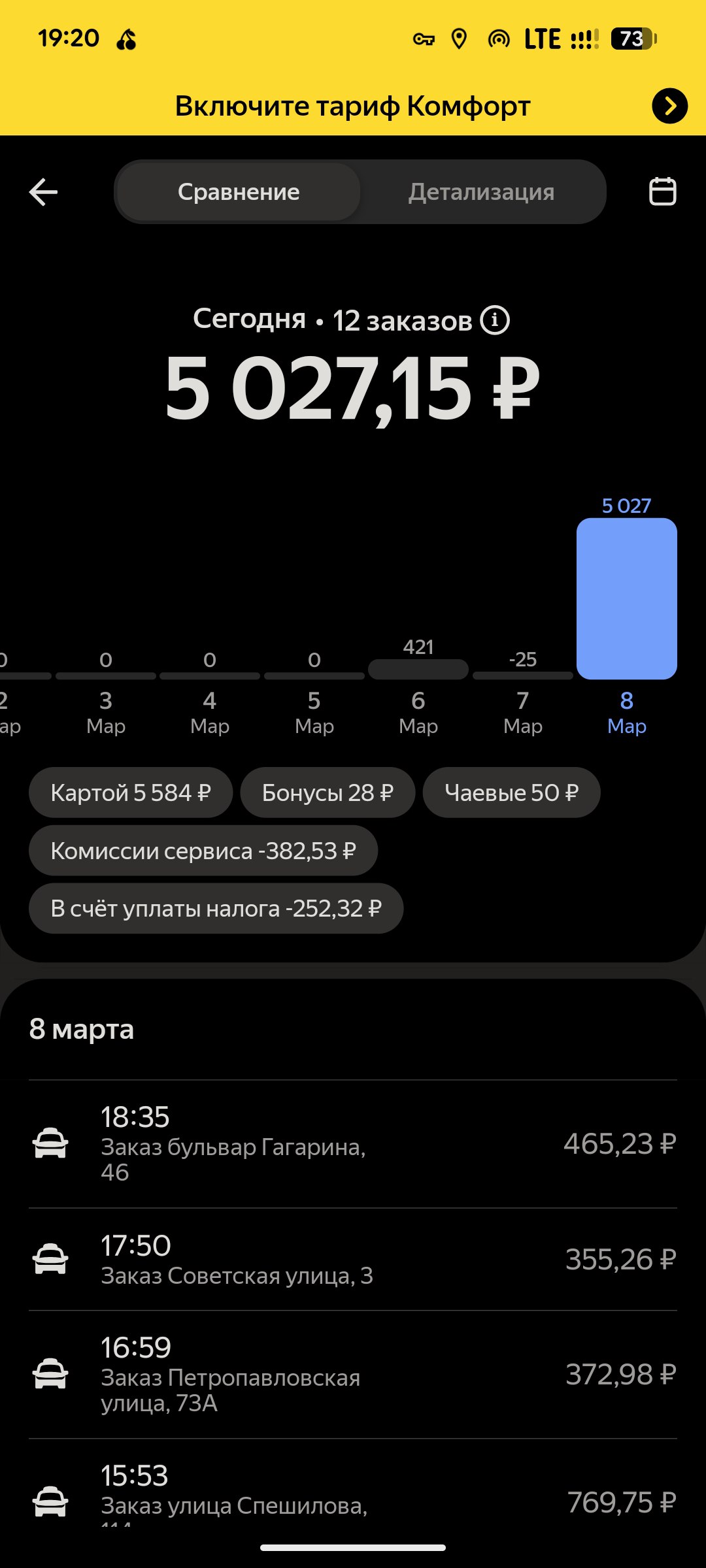Open the Включите тариф Комфорт banner
Image resolution: width=706 pixels, height=1568 pixels.
click(353, 106)
